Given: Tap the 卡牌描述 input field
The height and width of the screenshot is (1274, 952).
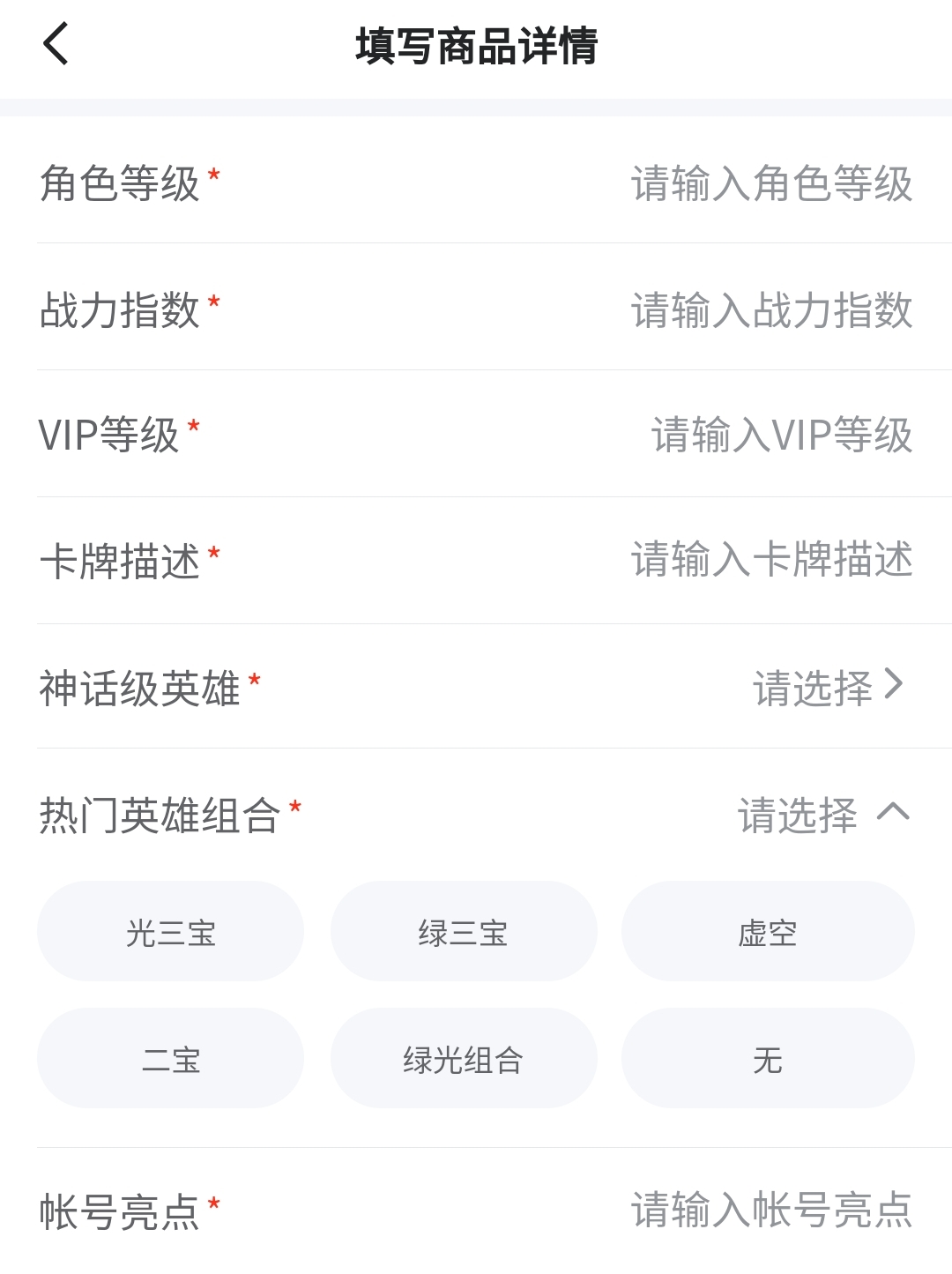Looking at the screenshot, I should [x=770, y=561].
